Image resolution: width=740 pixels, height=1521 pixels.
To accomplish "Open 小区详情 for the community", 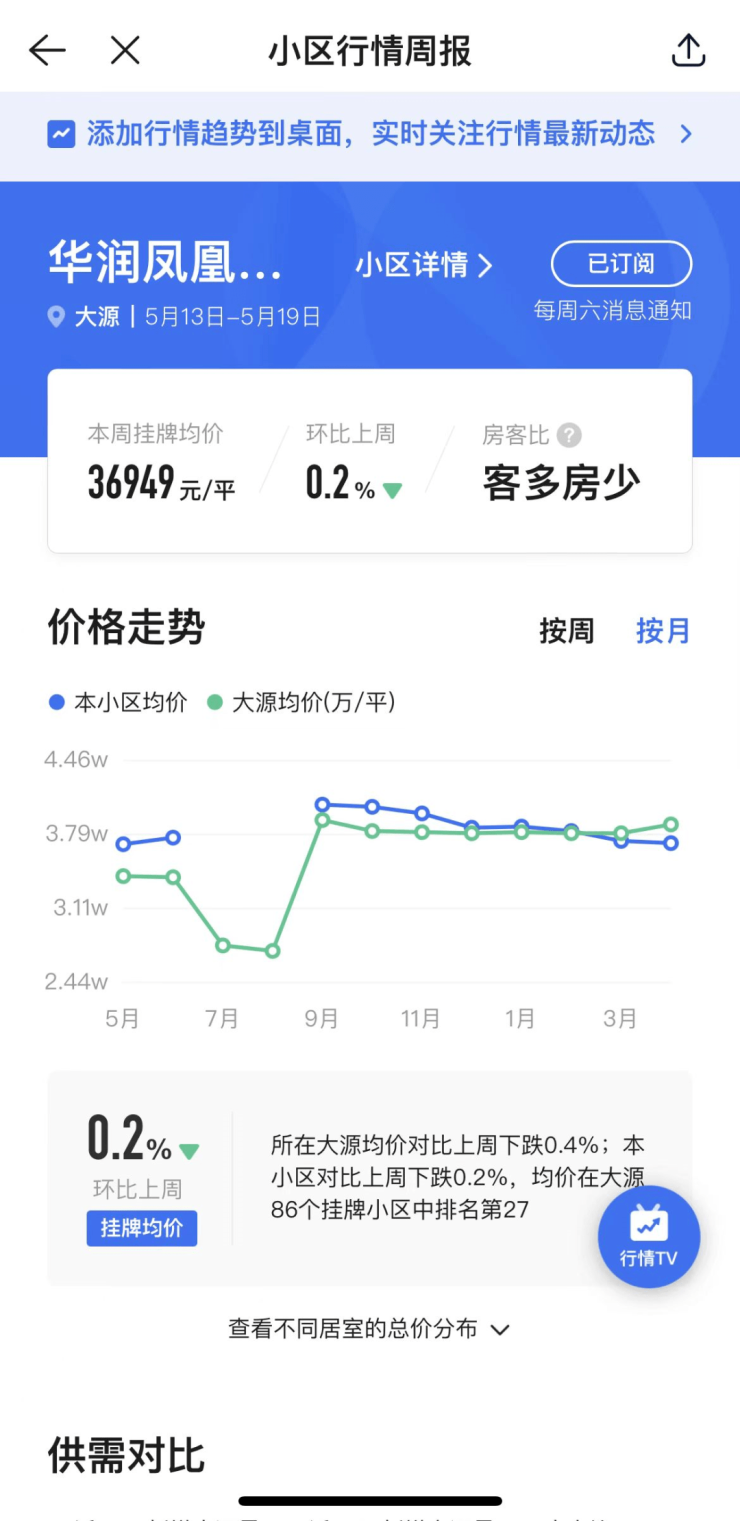I will click(x=425, y=265).
